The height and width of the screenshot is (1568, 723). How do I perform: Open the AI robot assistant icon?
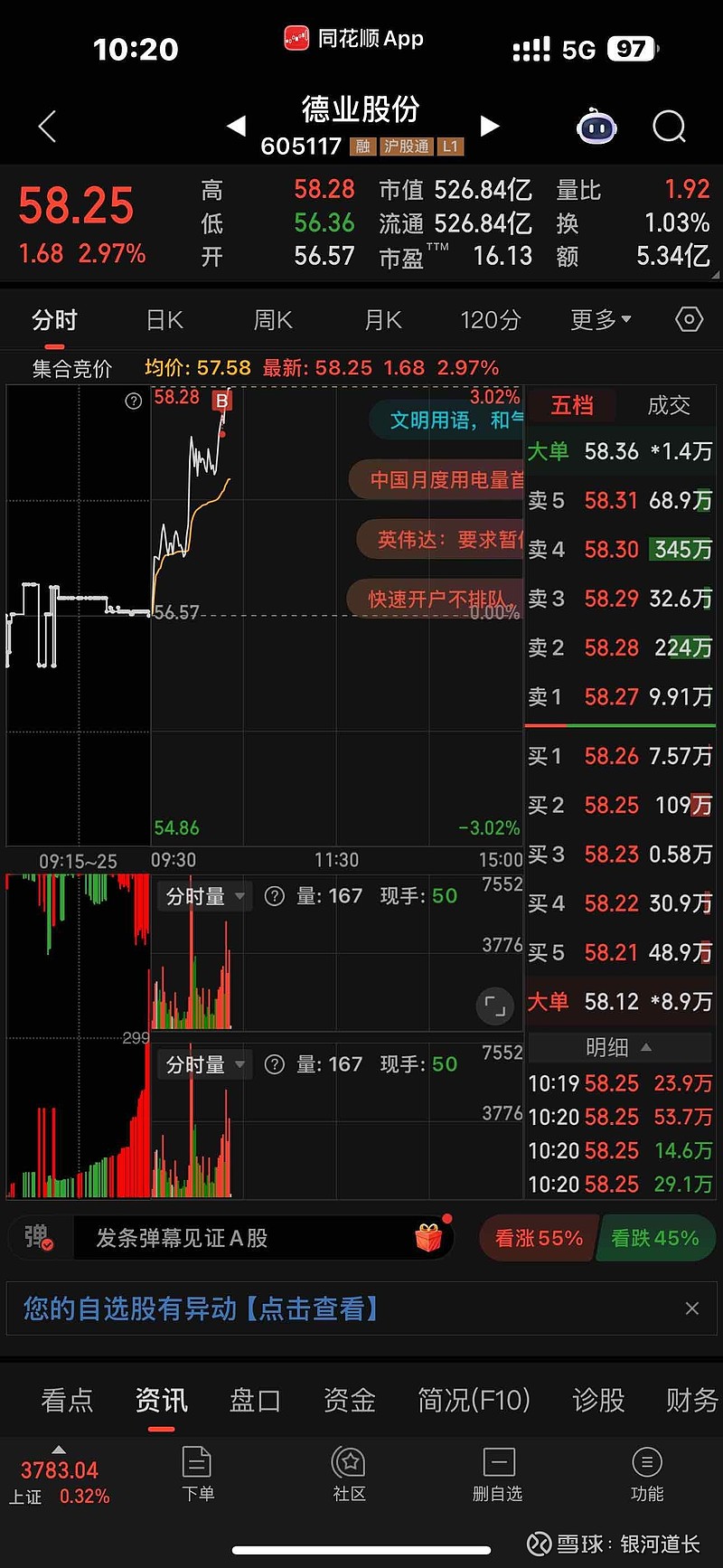pyautogui.click(x=596, y=128)
